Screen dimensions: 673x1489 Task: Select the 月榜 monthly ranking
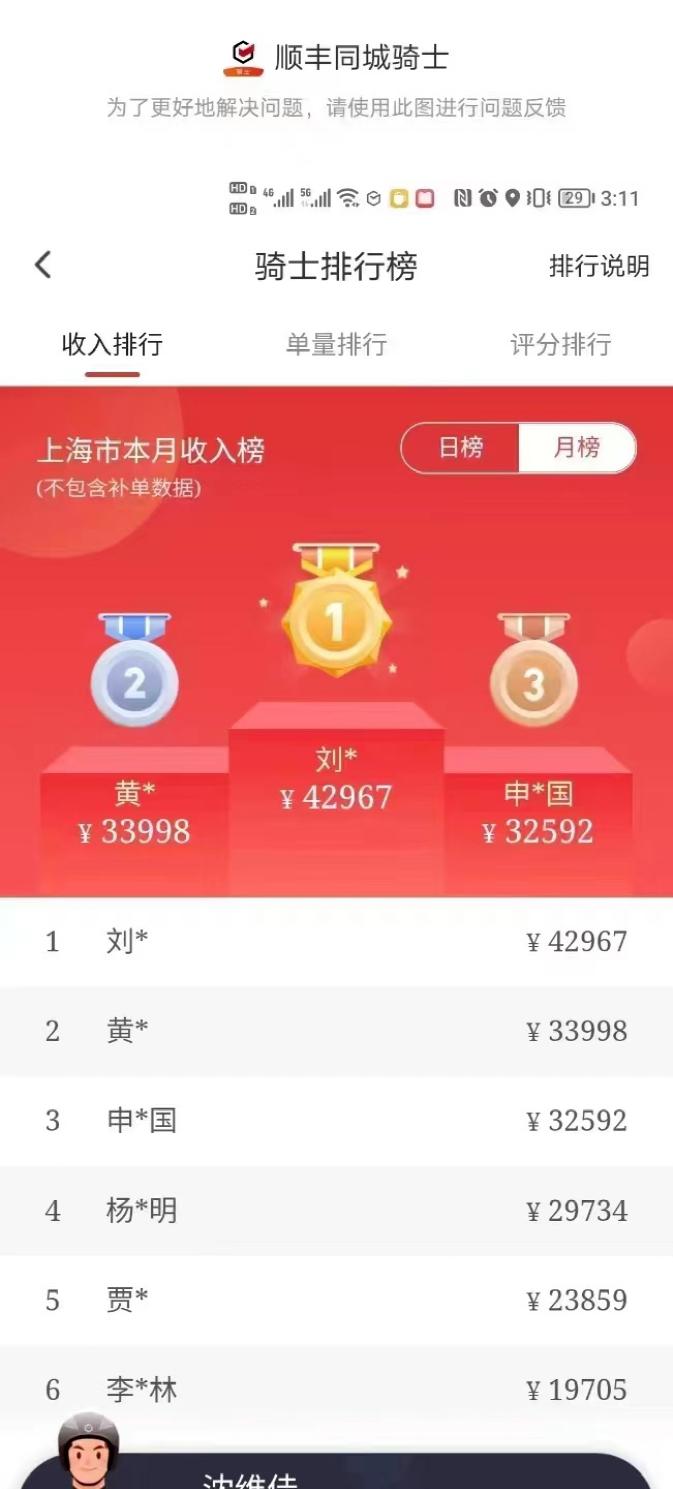point(576,447)
